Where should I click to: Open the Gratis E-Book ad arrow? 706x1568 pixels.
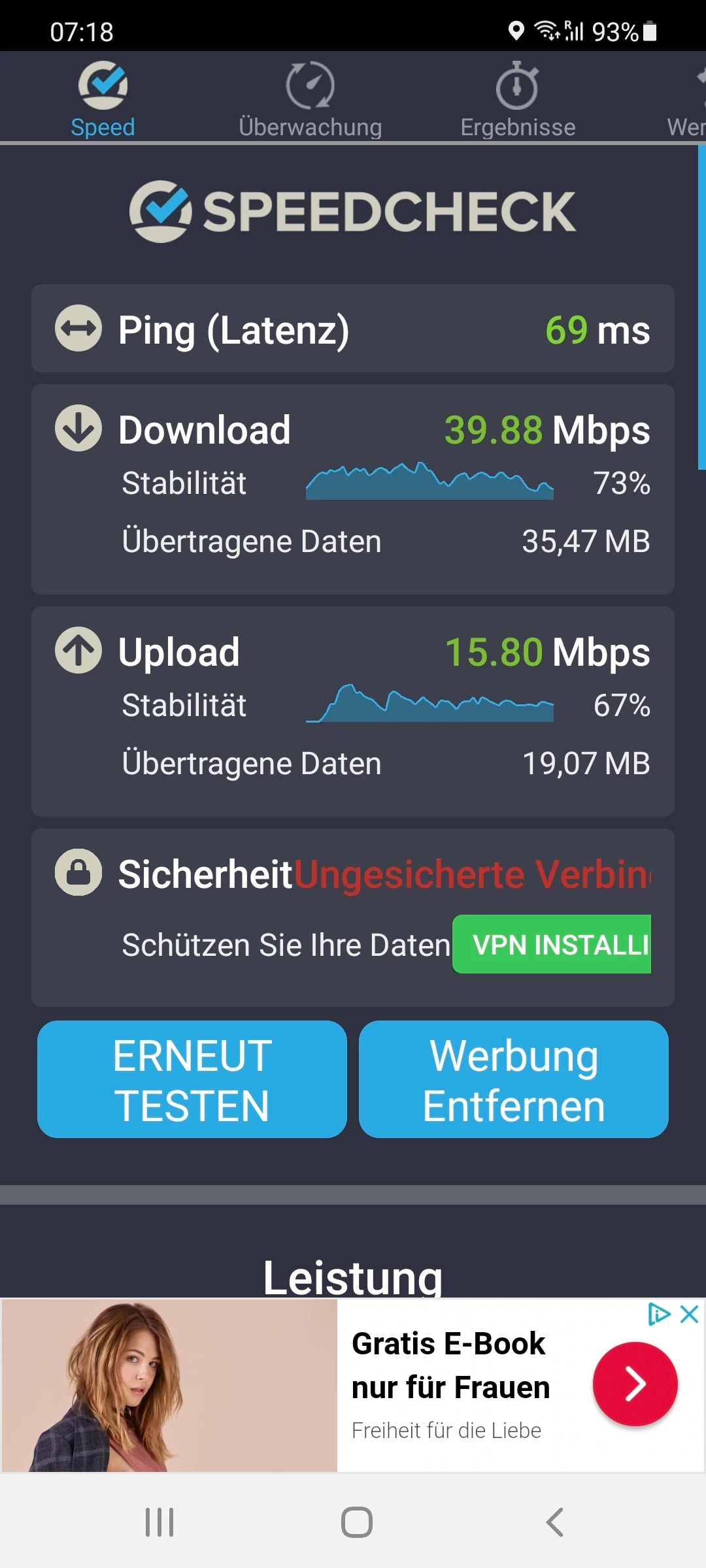pos(635,1384)
